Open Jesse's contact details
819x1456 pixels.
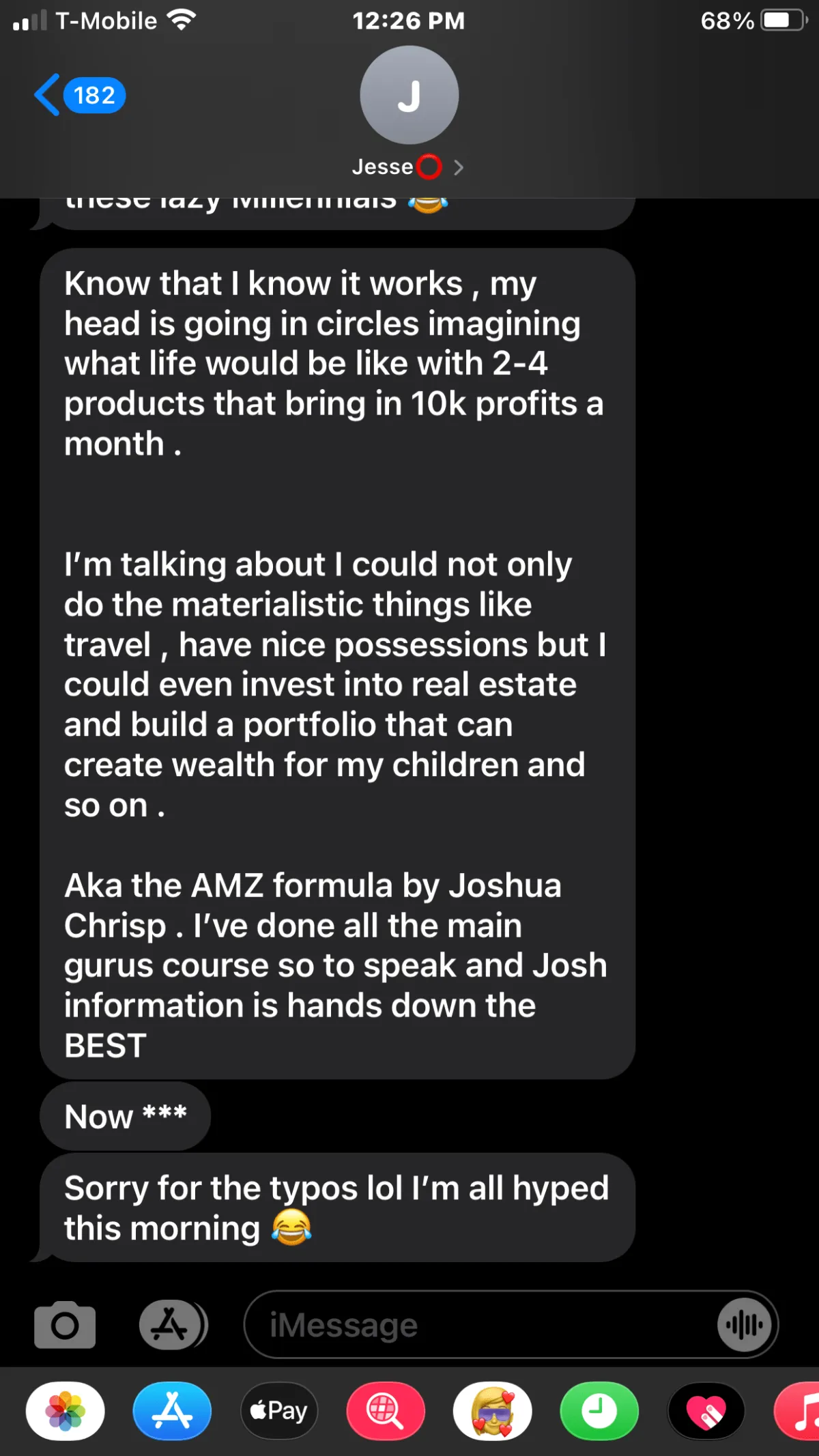coord(408,167)
